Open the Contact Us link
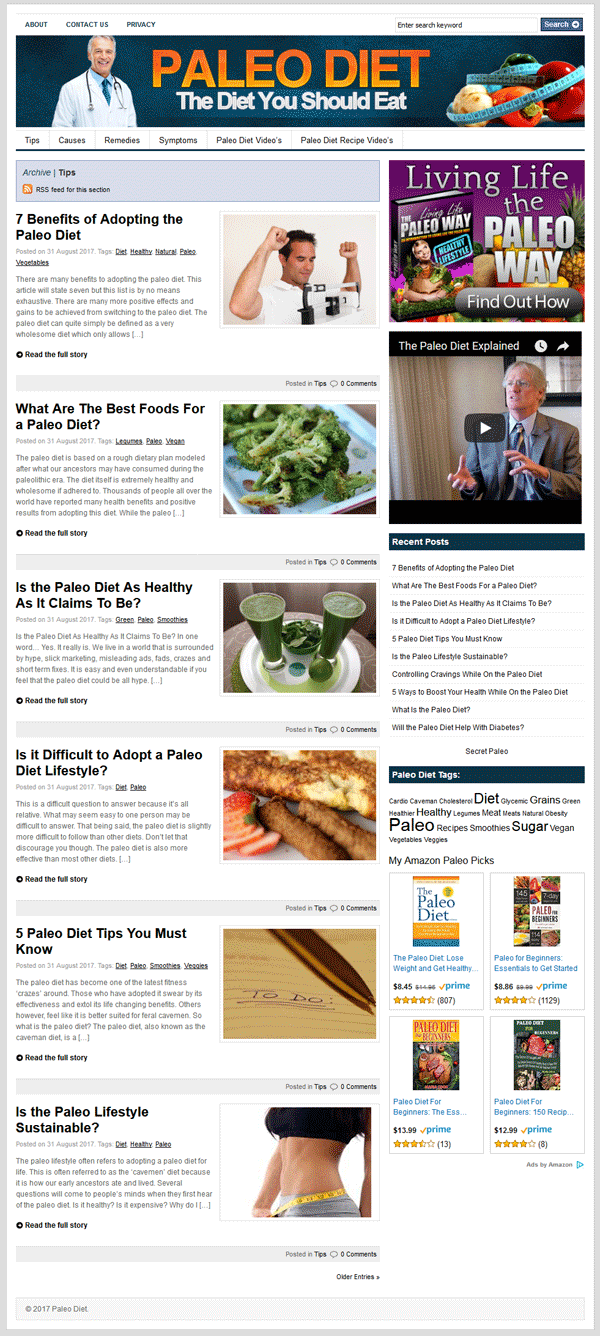 click(x=87, y=24)
